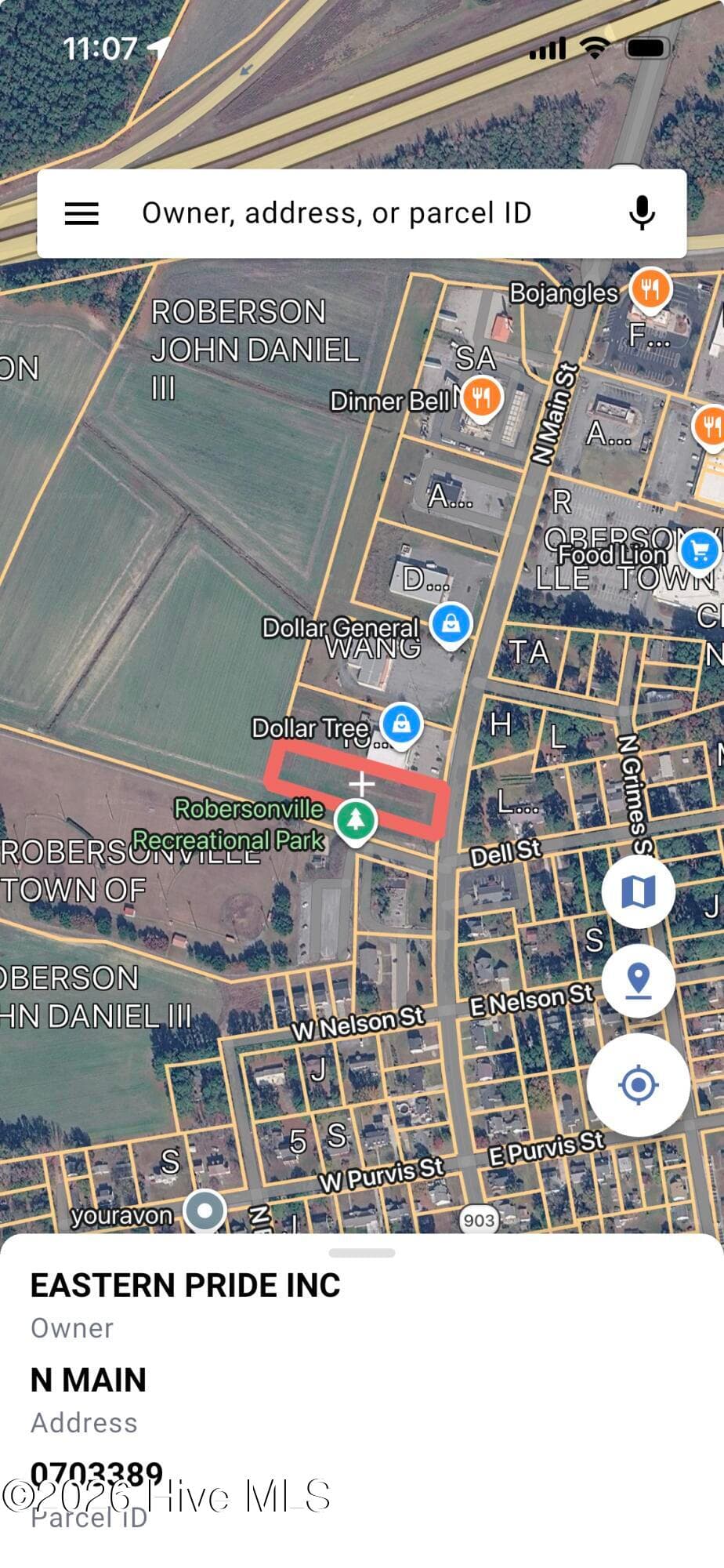
Task: Select the Dinner Bell restaurant marker
Action: click(x=481, y=397)
